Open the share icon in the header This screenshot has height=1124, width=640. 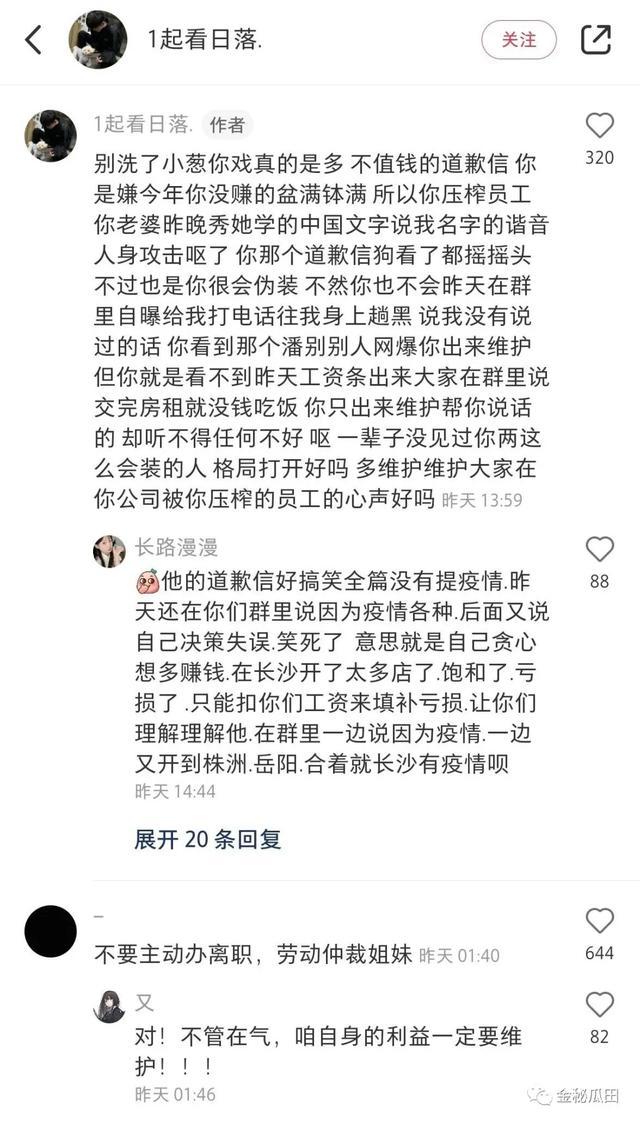[x=596, y=40]
